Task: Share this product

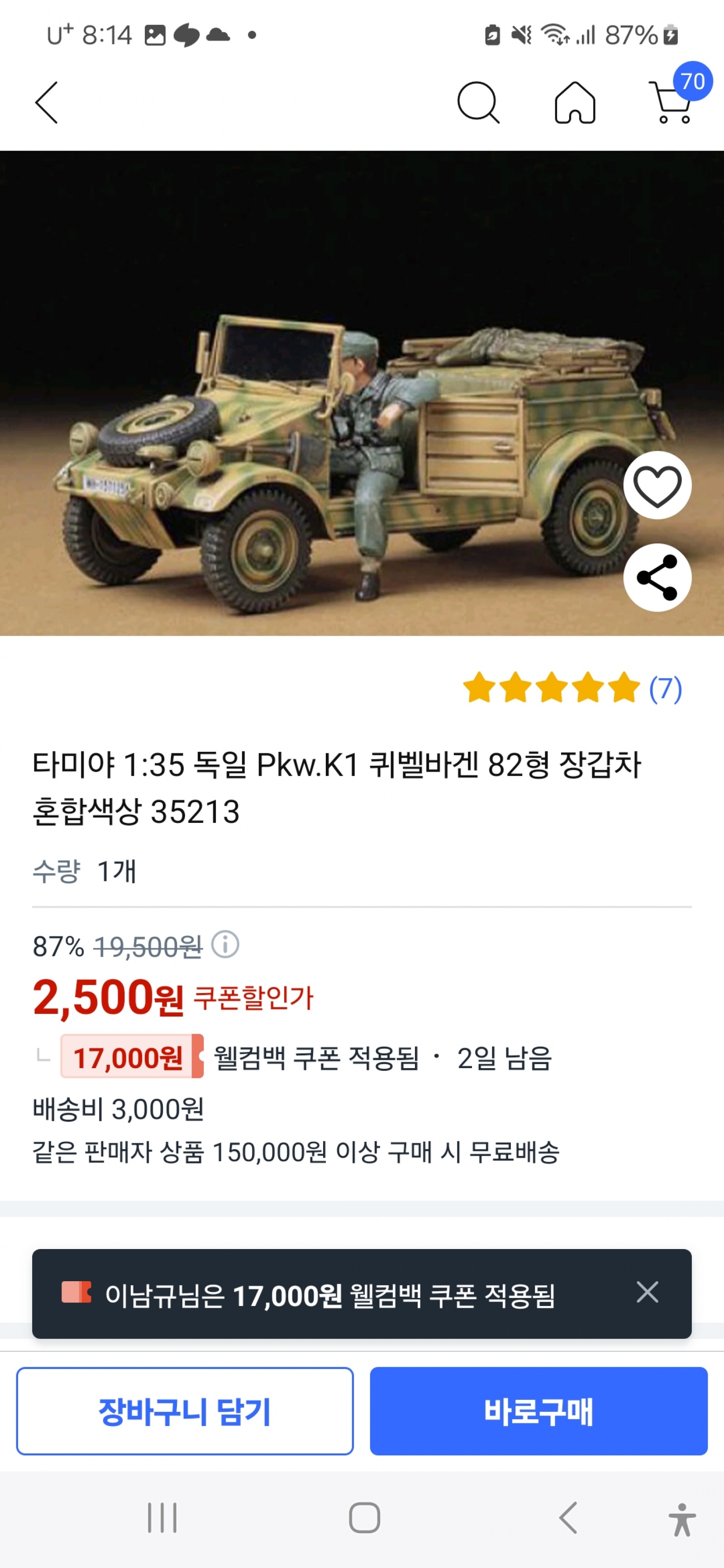Action: pos(657,577)
